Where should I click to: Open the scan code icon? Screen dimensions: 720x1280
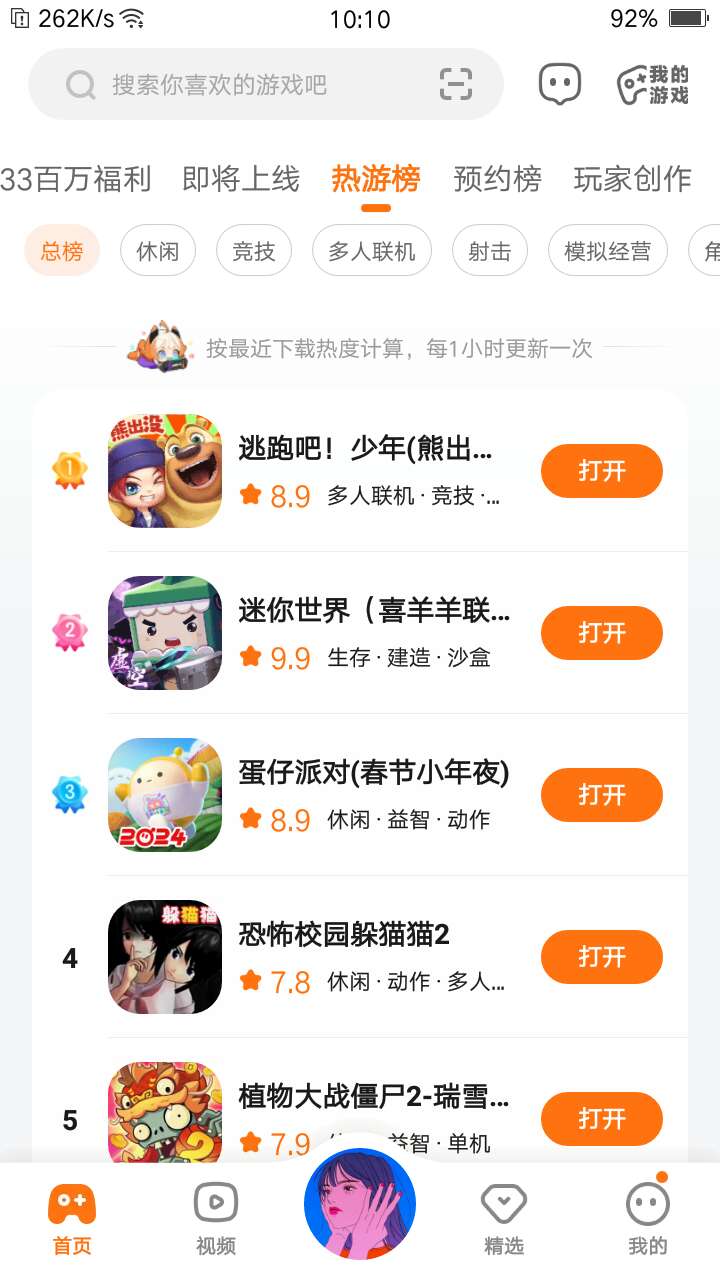pyautogui.click(x=456, y=85)
